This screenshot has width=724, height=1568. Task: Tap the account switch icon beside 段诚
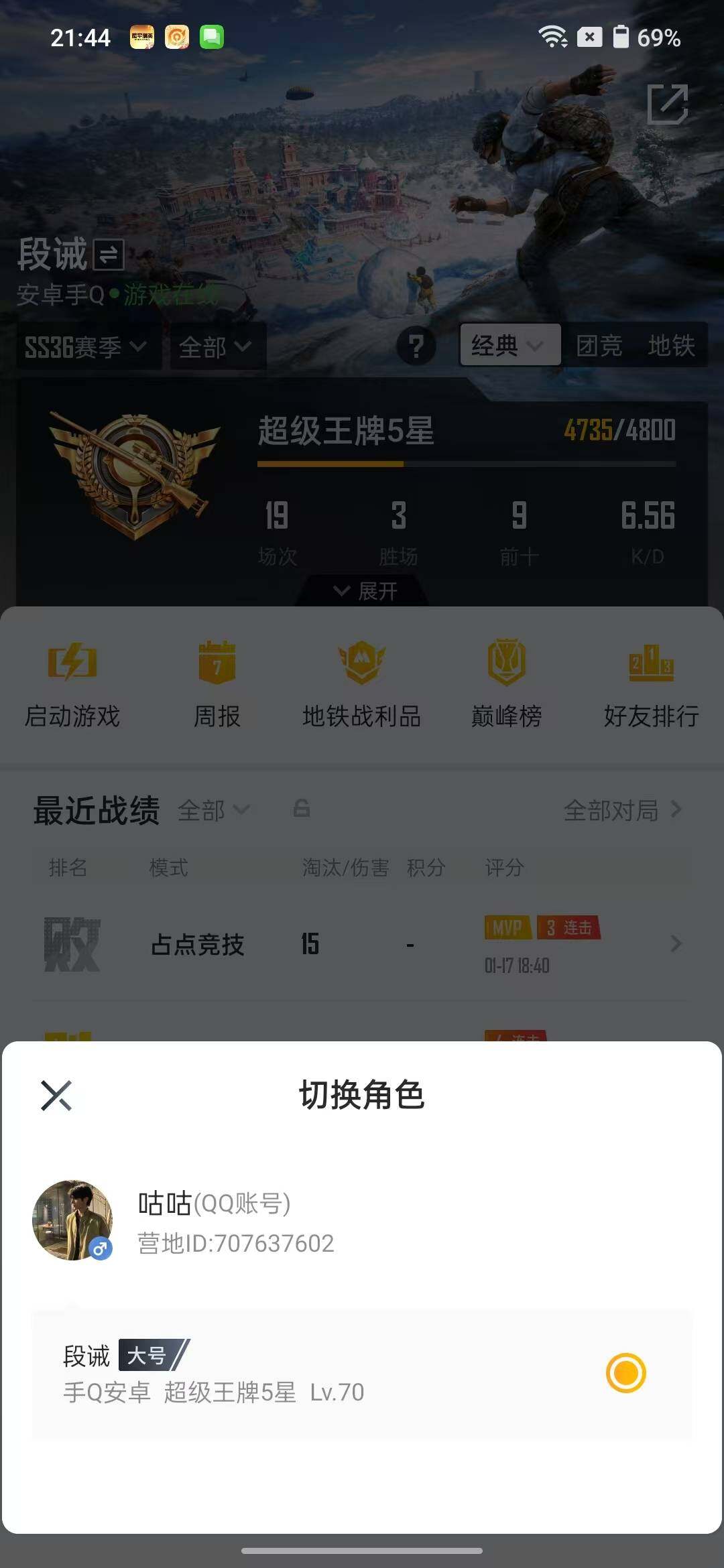pos(107,255)
